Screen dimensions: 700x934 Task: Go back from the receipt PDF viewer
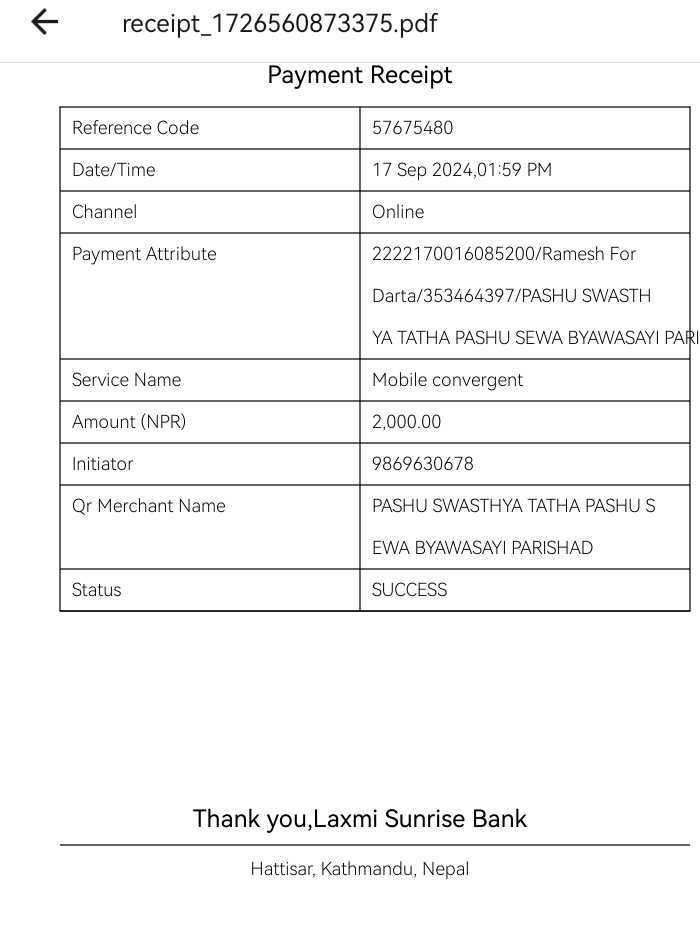click(45, 23)
